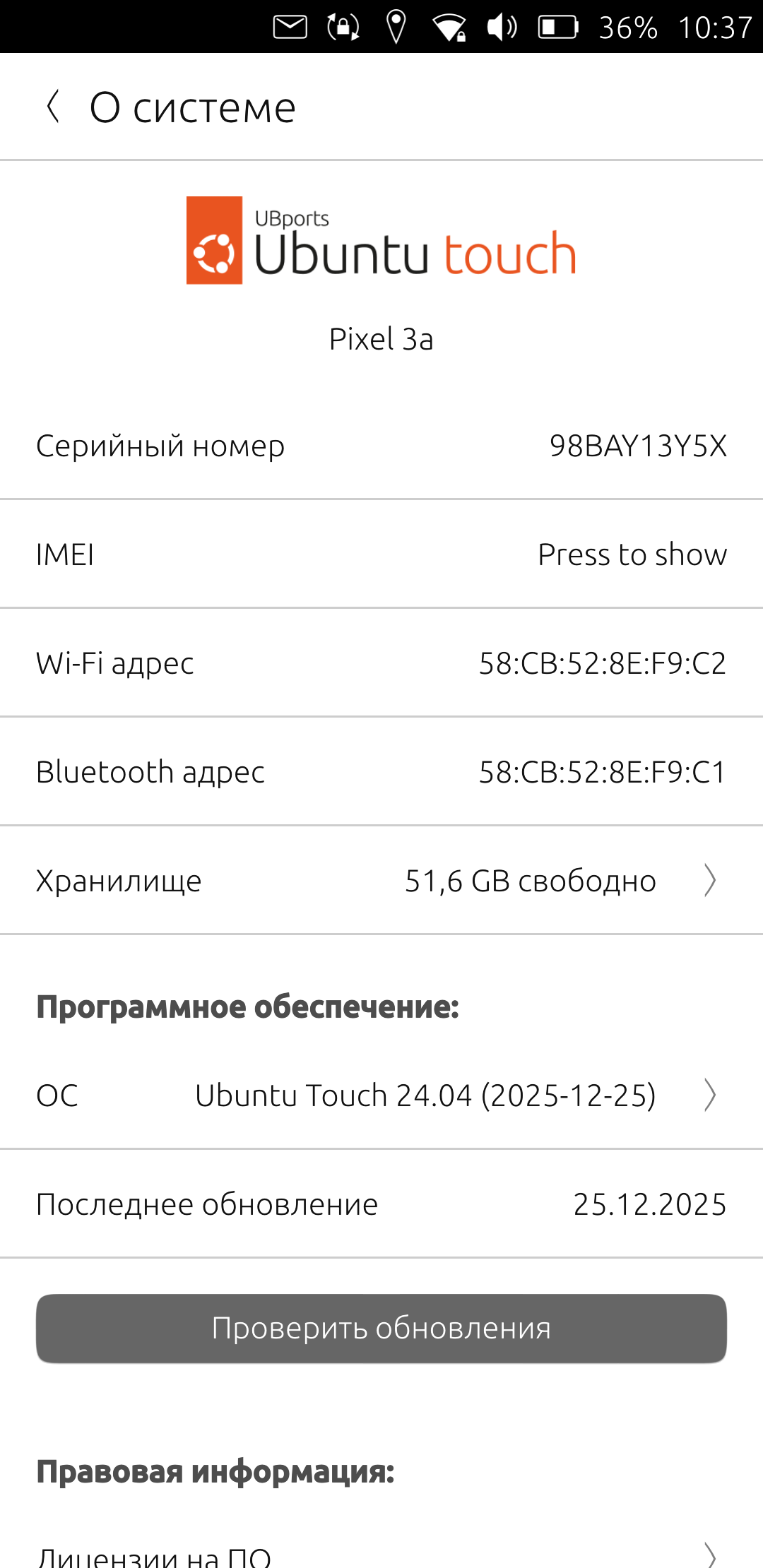Click the rotation lock icon in status bar

[x=342, y=27]
